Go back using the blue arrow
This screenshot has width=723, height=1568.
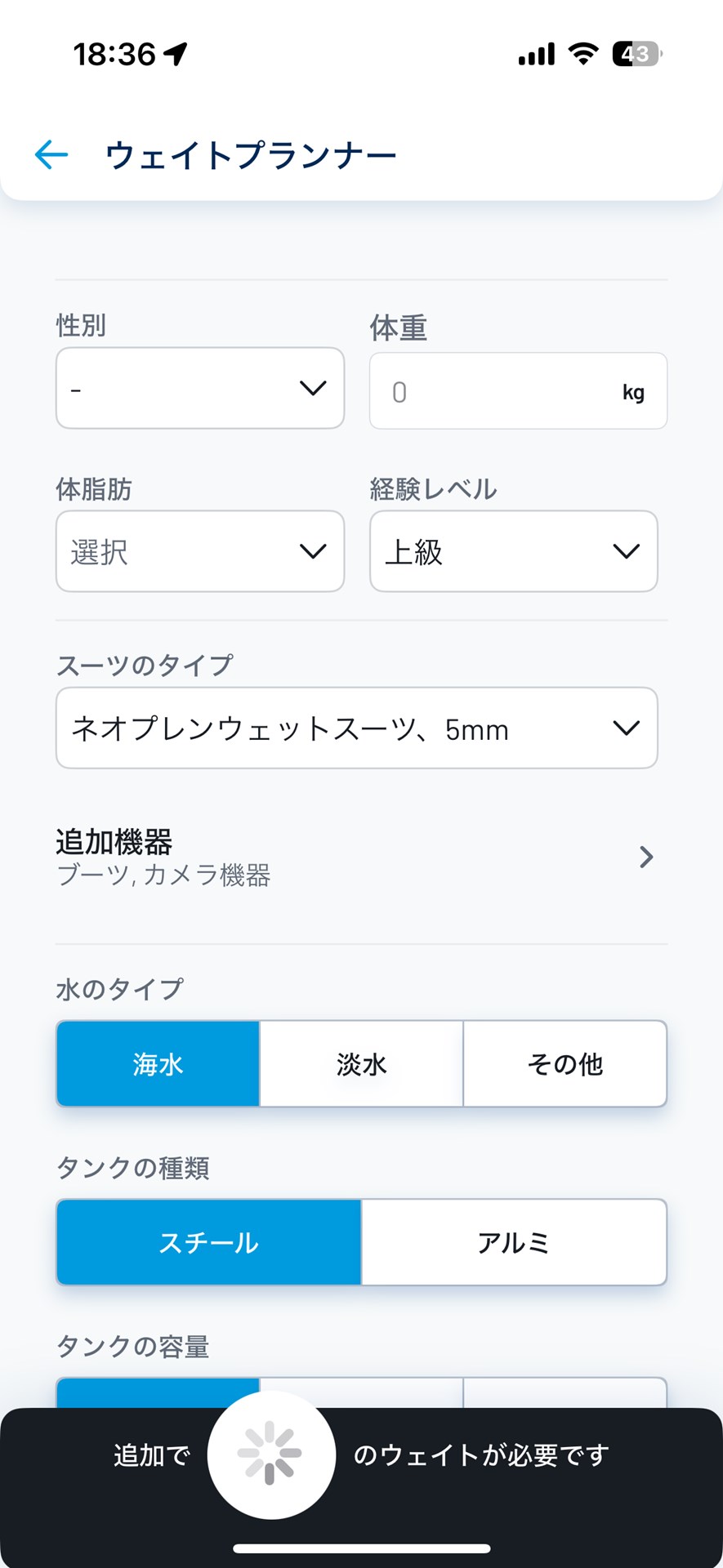[50, 154]
